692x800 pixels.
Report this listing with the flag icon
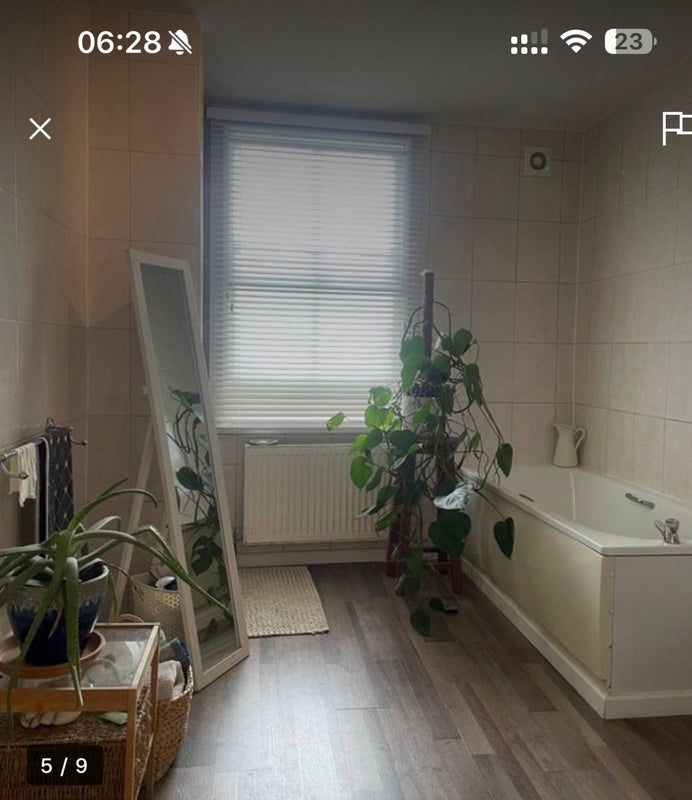677,128
